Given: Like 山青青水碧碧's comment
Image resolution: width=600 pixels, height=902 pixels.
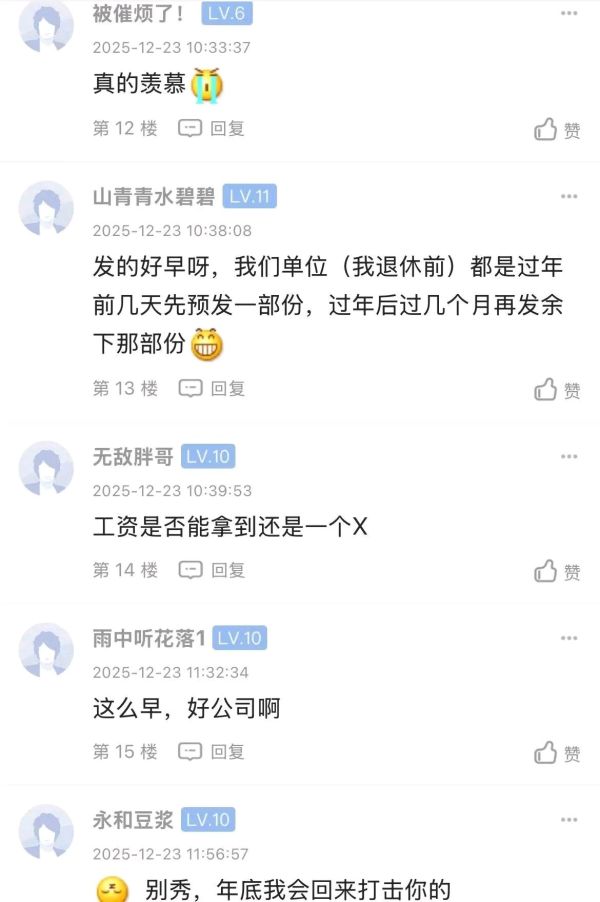Looking at the screenshot, I should 557,390.
